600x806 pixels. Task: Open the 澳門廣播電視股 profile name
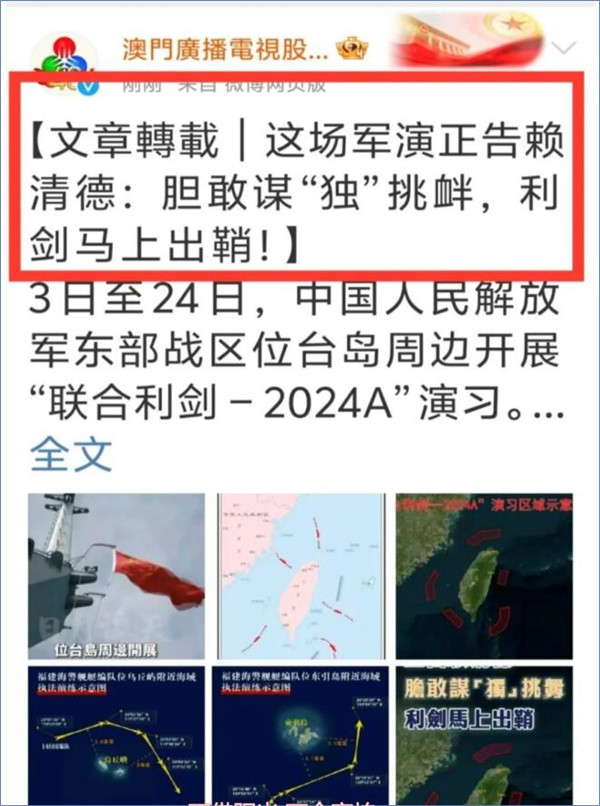click(225, 47)
